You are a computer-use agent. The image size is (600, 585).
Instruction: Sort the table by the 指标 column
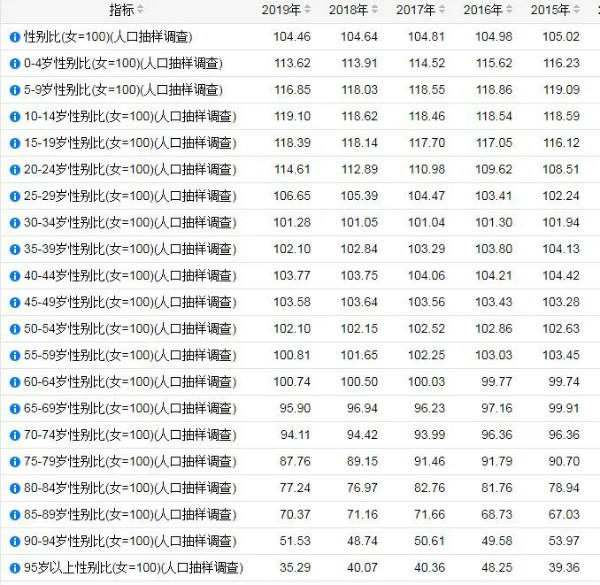[x=139, y=10]
